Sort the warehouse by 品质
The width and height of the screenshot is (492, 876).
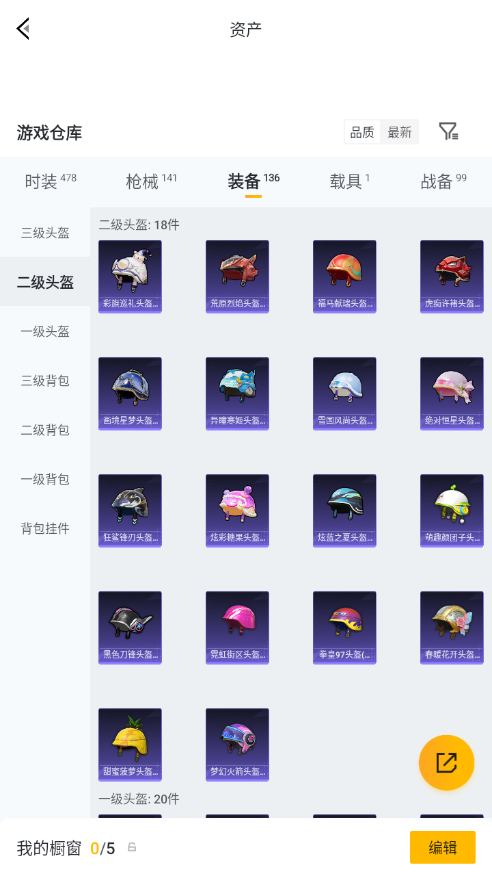[362, 132]
